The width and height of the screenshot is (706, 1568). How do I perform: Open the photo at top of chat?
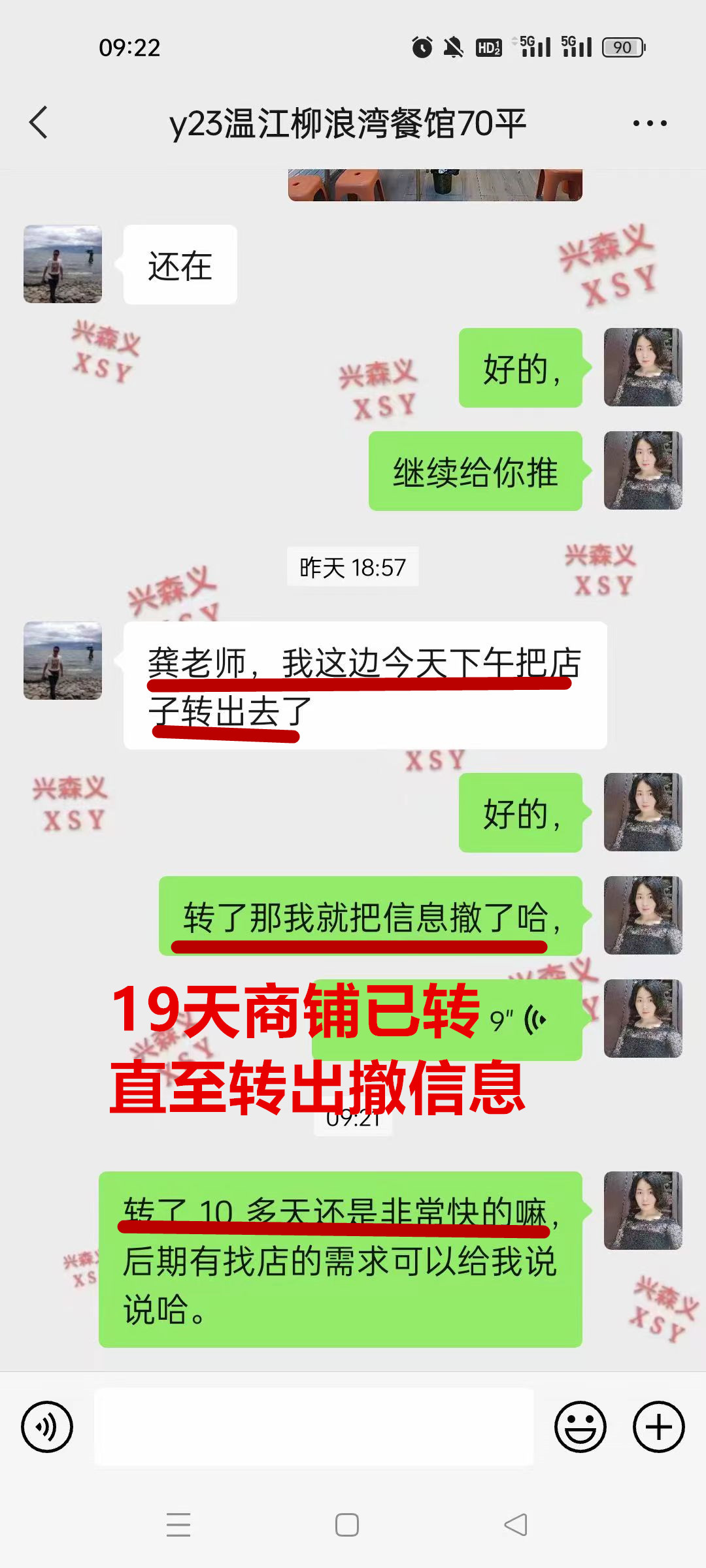435,185
